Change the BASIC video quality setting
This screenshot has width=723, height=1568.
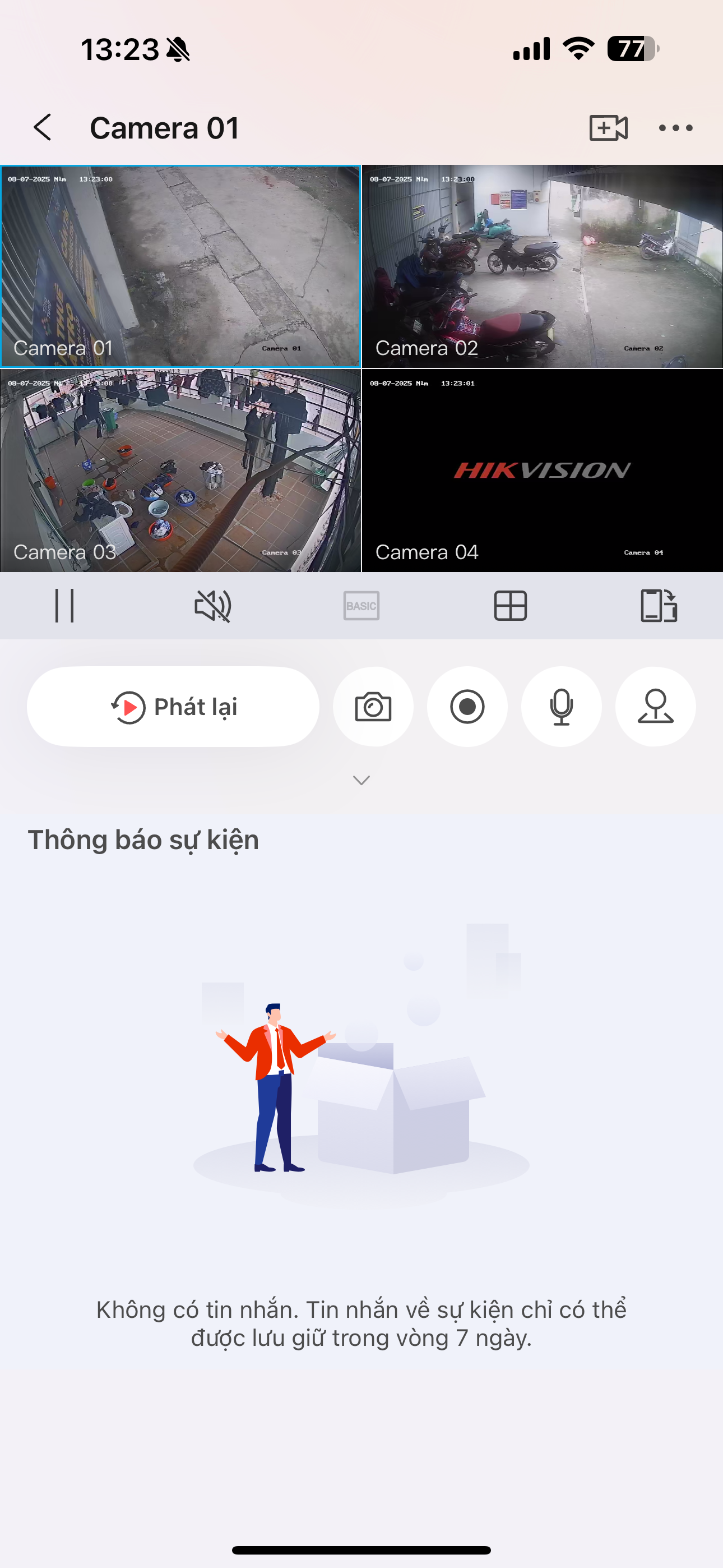point(361,606)
